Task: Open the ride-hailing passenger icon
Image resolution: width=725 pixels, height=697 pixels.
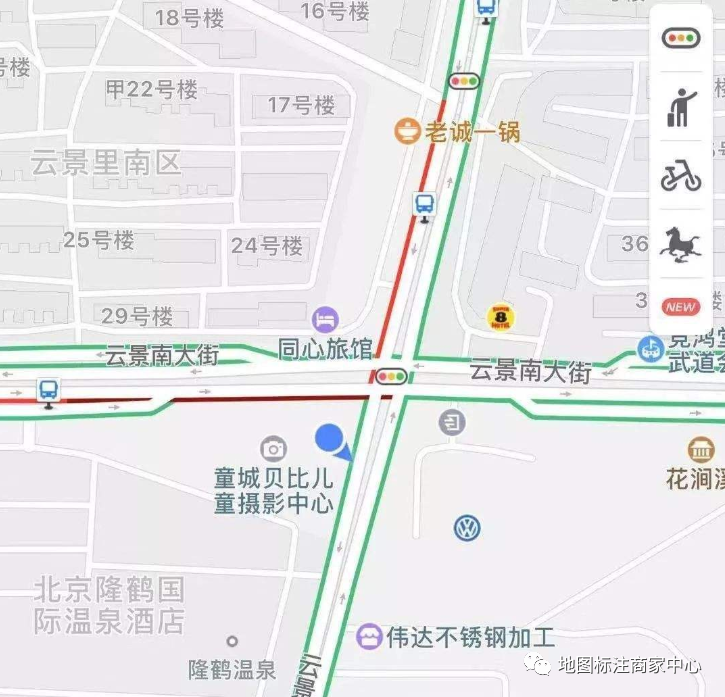Action: [x=681, y=108]
